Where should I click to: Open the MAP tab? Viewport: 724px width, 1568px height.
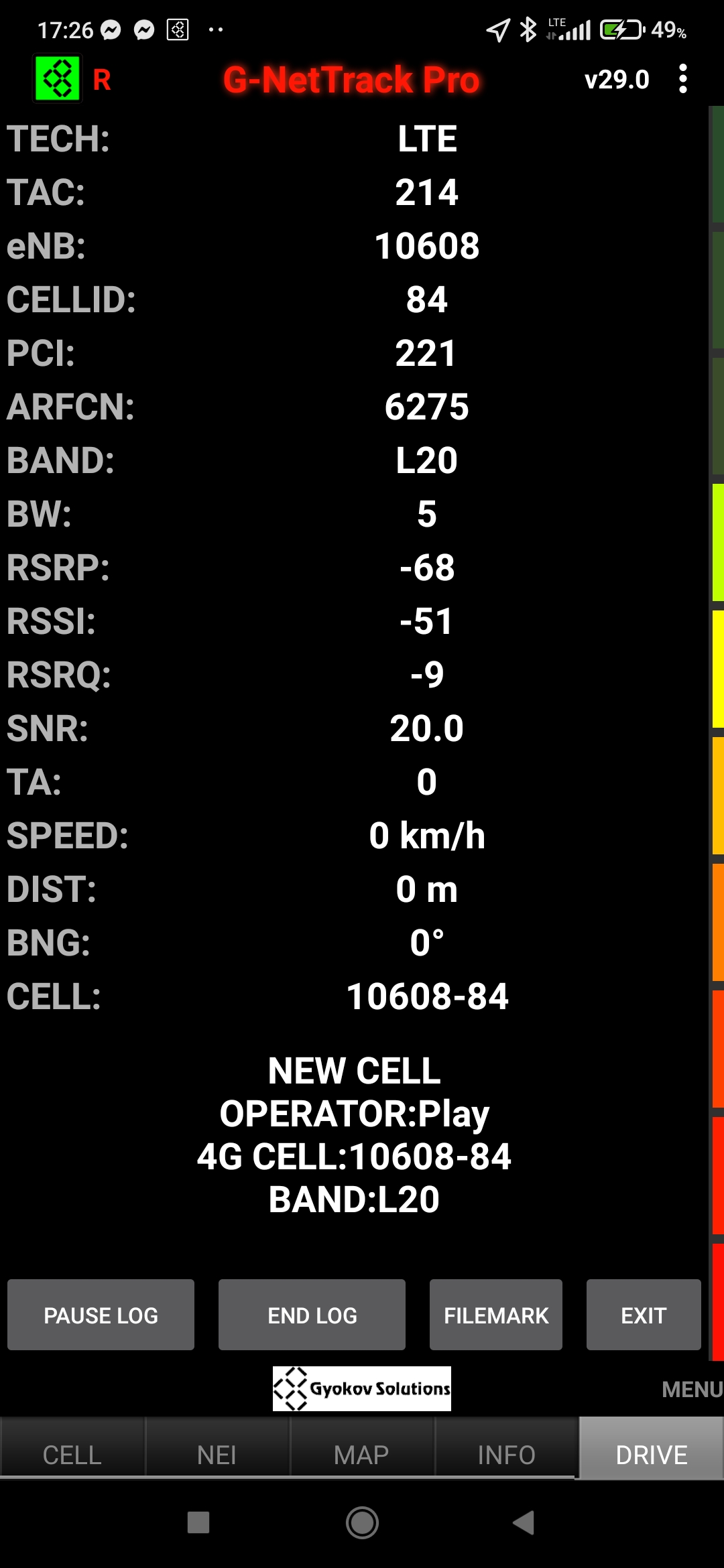click(361, 1455)
